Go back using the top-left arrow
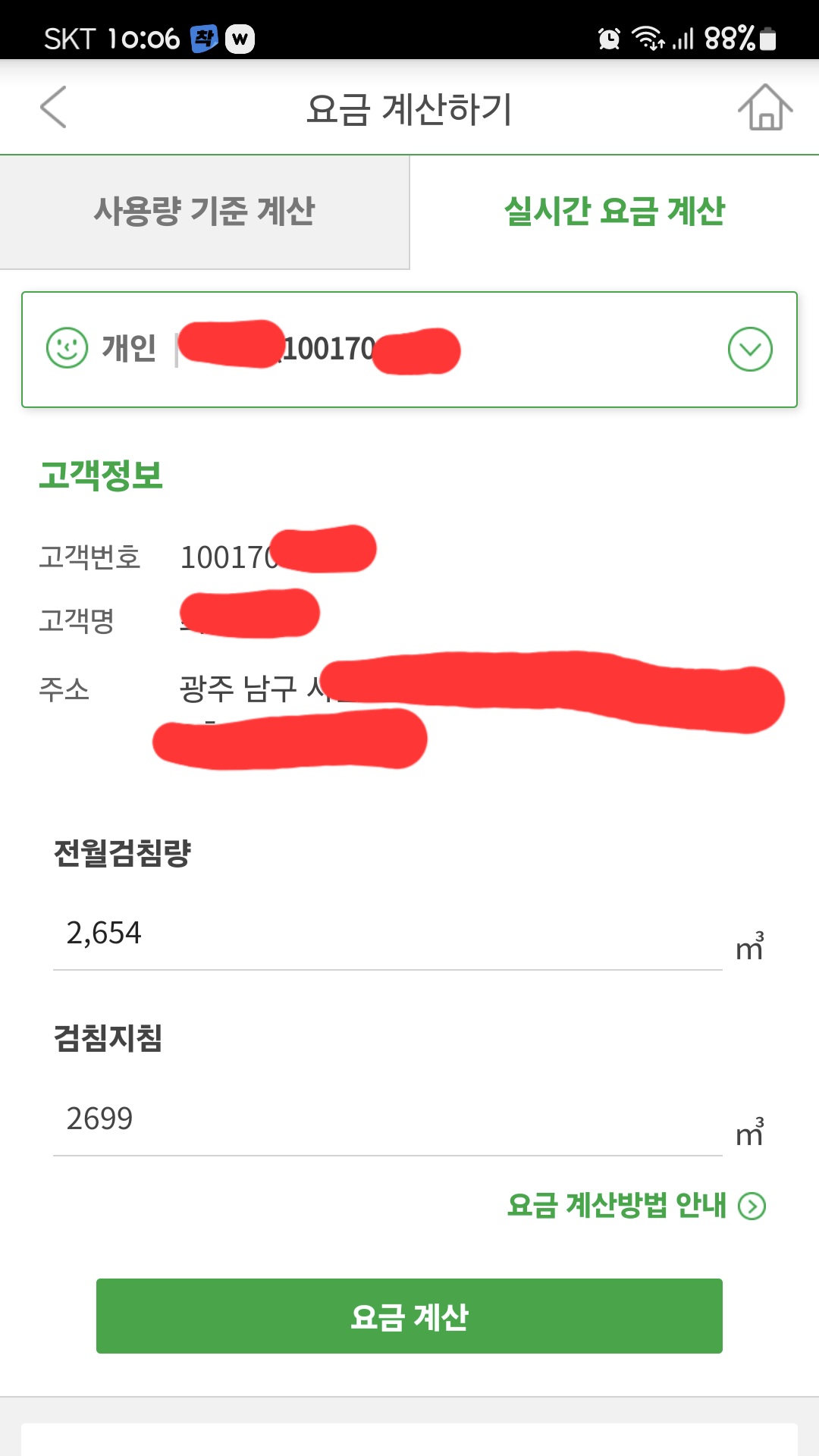The height and width of the screenshot is (1456, 819). [53, 107]
